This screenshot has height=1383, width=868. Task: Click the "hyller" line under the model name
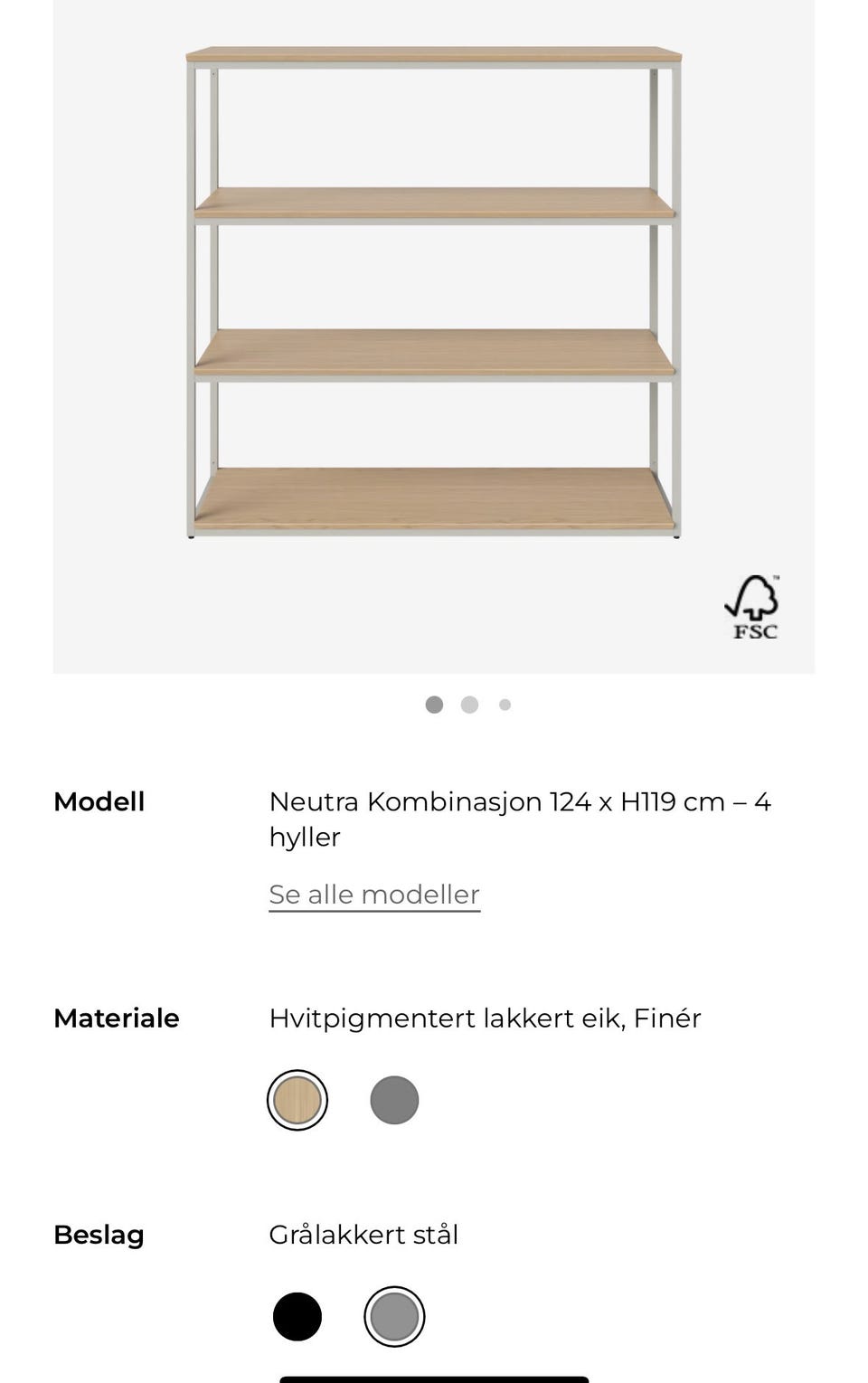304,838
